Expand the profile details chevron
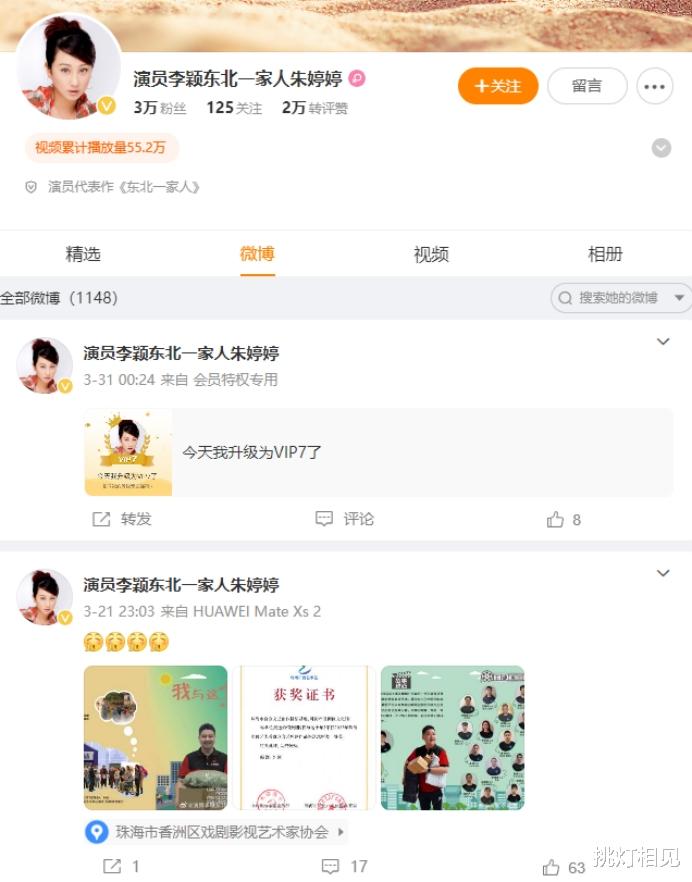 click(x=661, y=148)
